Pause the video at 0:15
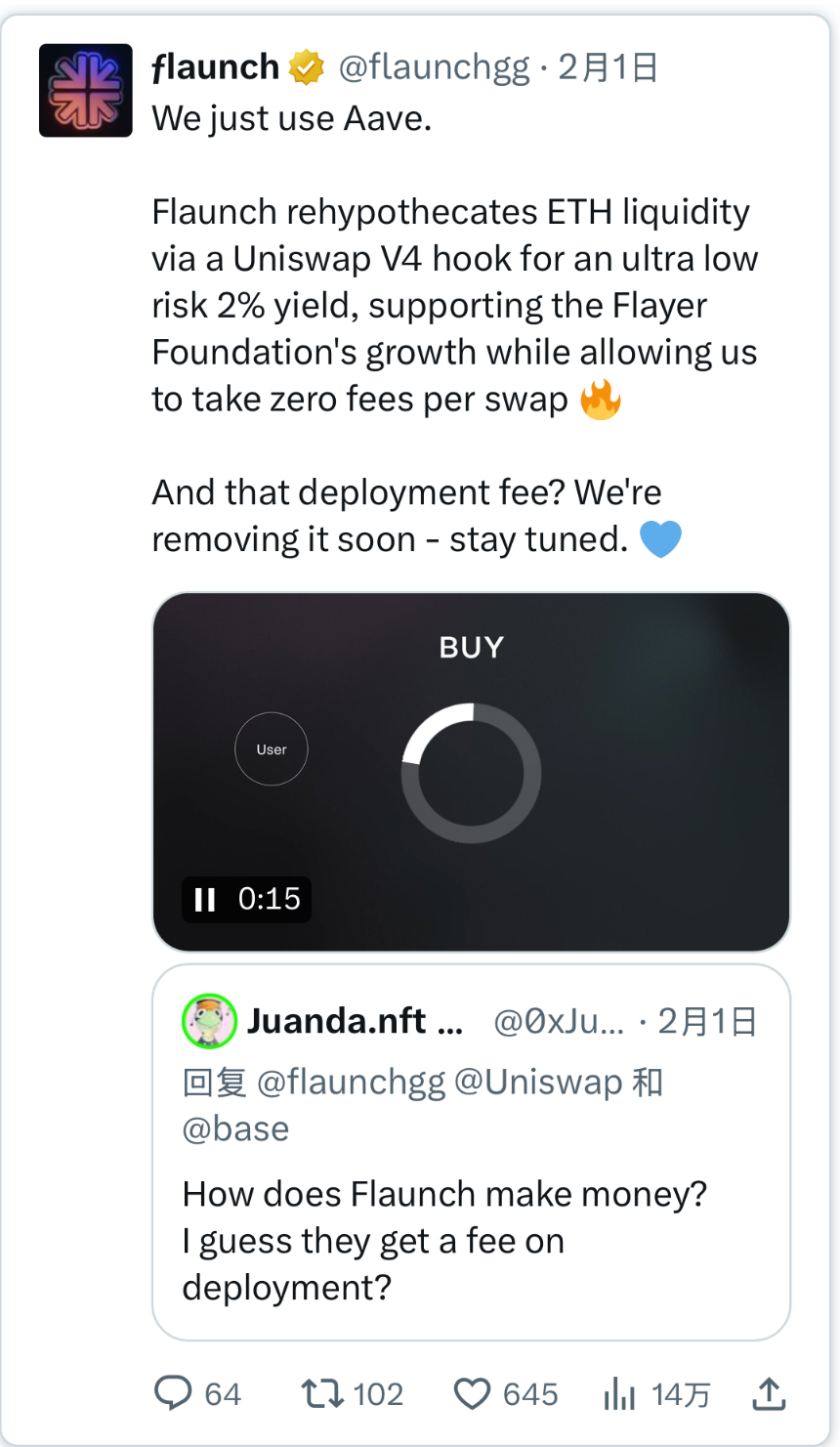840x1447 pixels. (x=205, y=899)
